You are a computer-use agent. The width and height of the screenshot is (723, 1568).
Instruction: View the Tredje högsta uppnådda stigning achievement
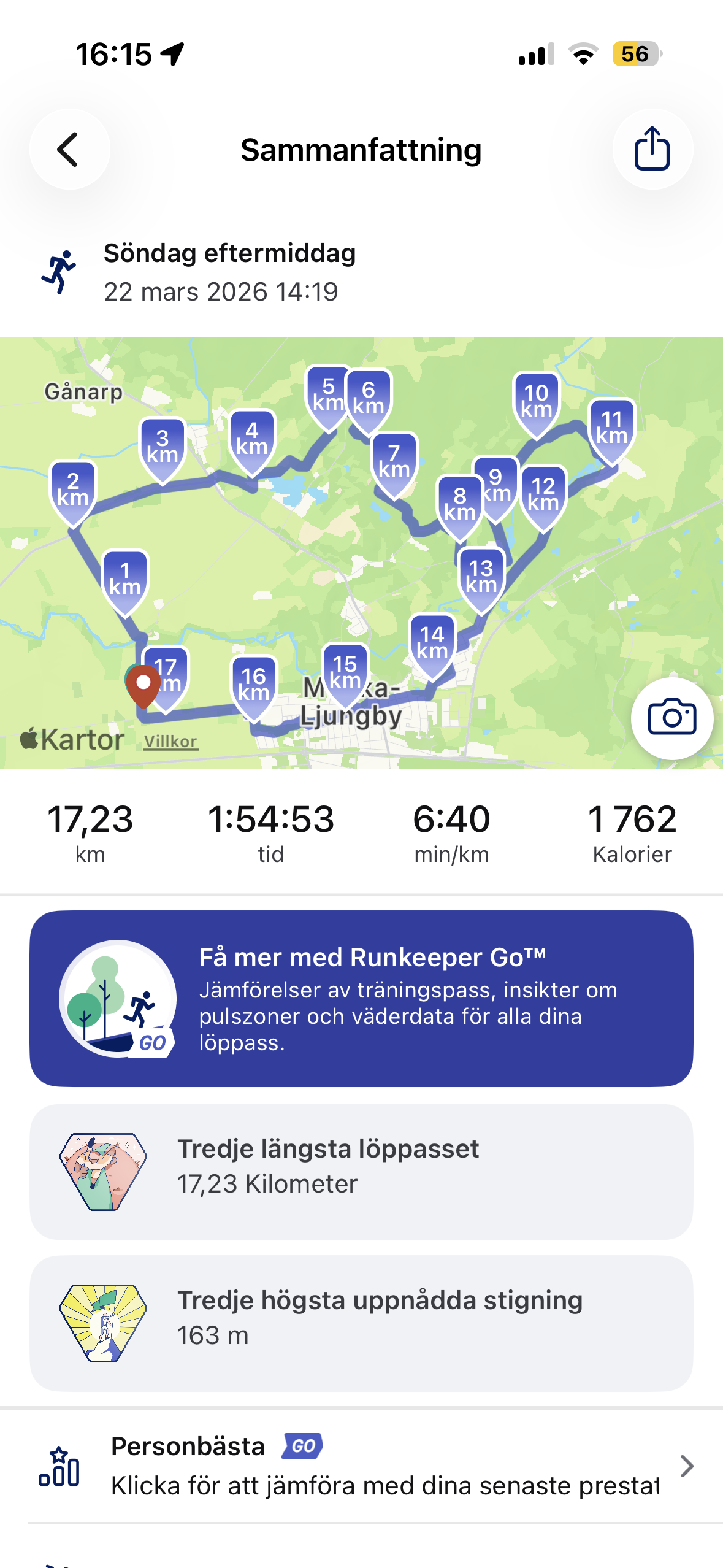click(x=361, y=1323)
